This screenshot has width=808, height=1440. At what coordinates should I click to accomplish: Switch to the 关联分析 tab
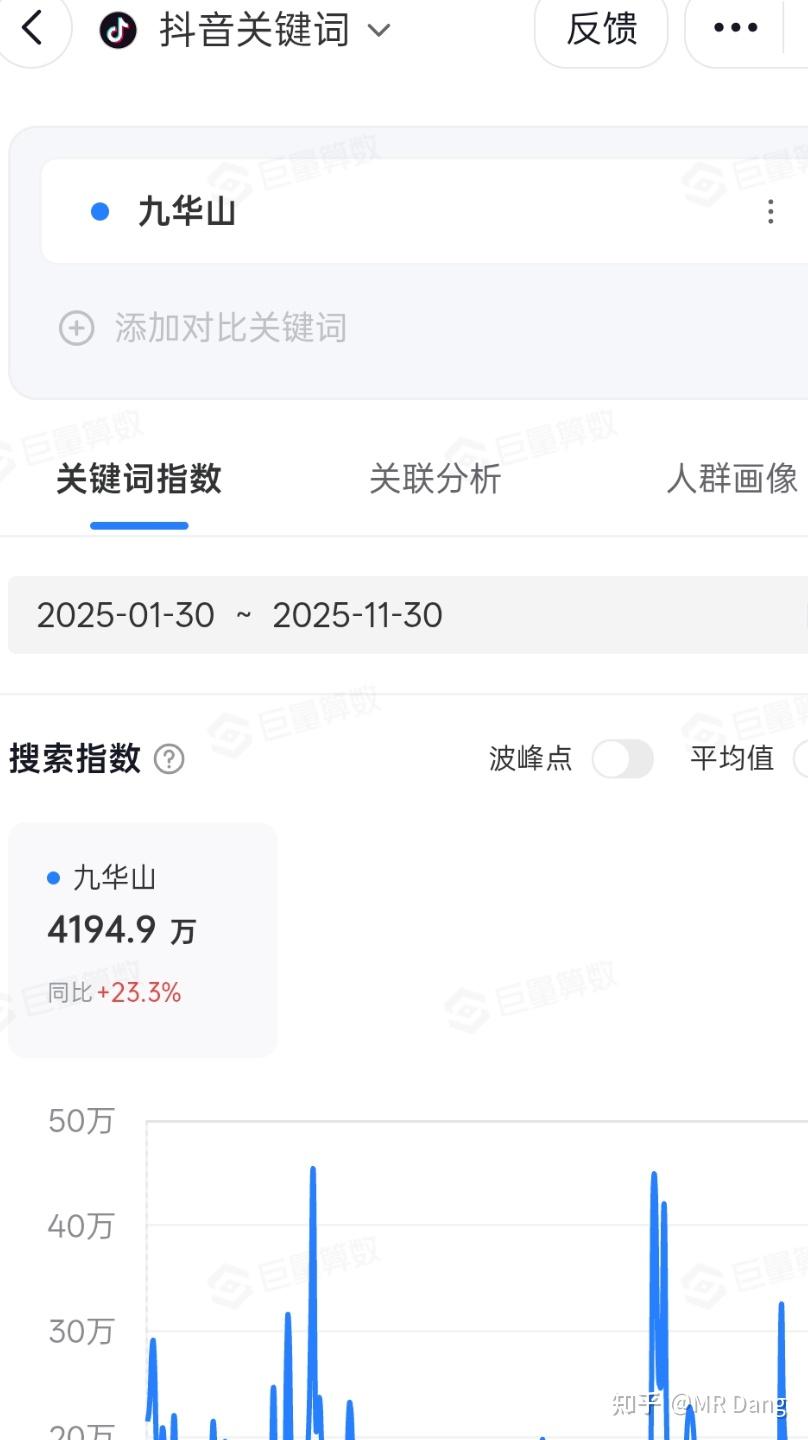(435, 481)
